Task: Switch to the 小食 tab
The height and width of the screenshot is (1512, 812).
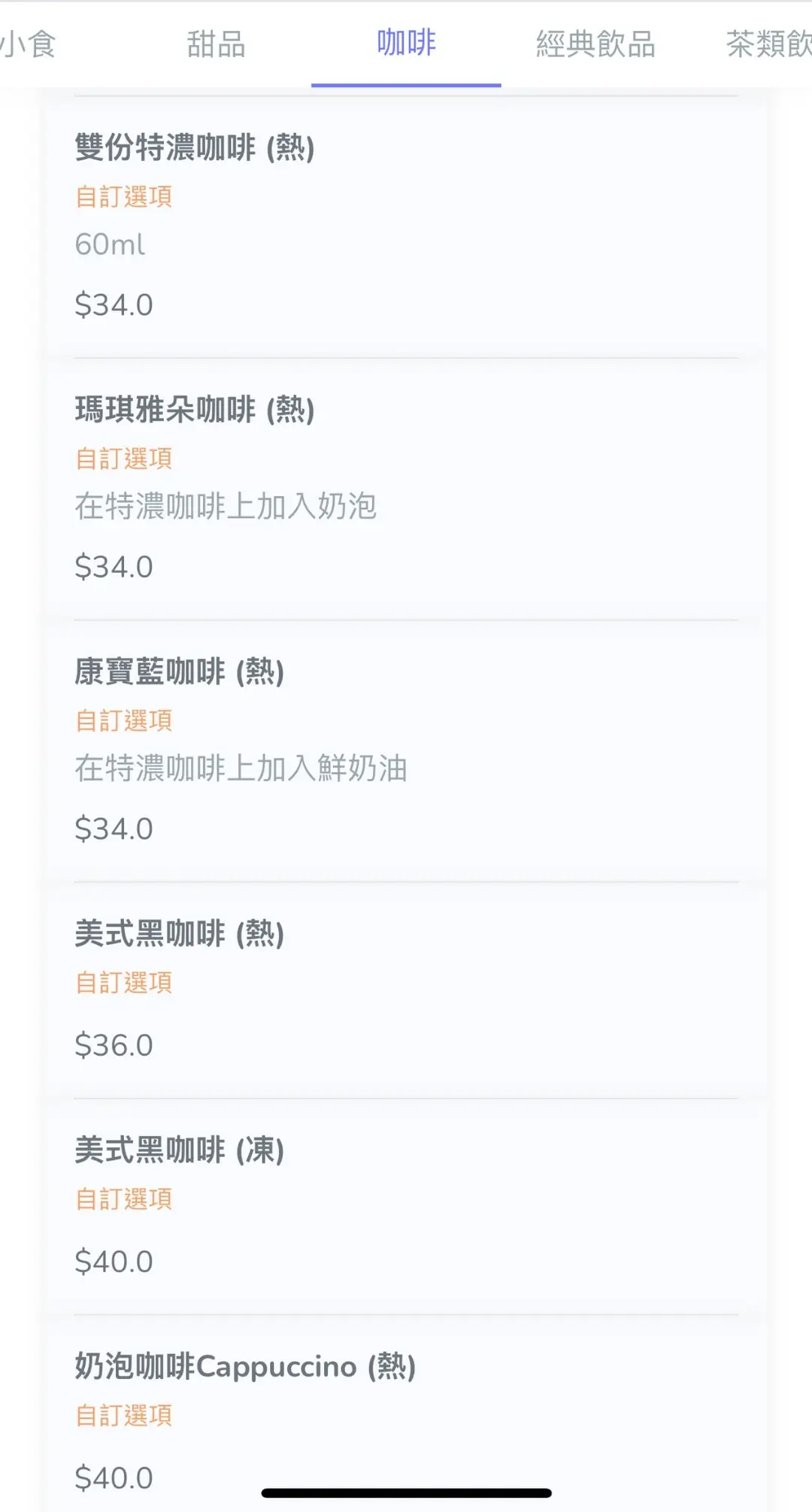Action: [29, 44]
